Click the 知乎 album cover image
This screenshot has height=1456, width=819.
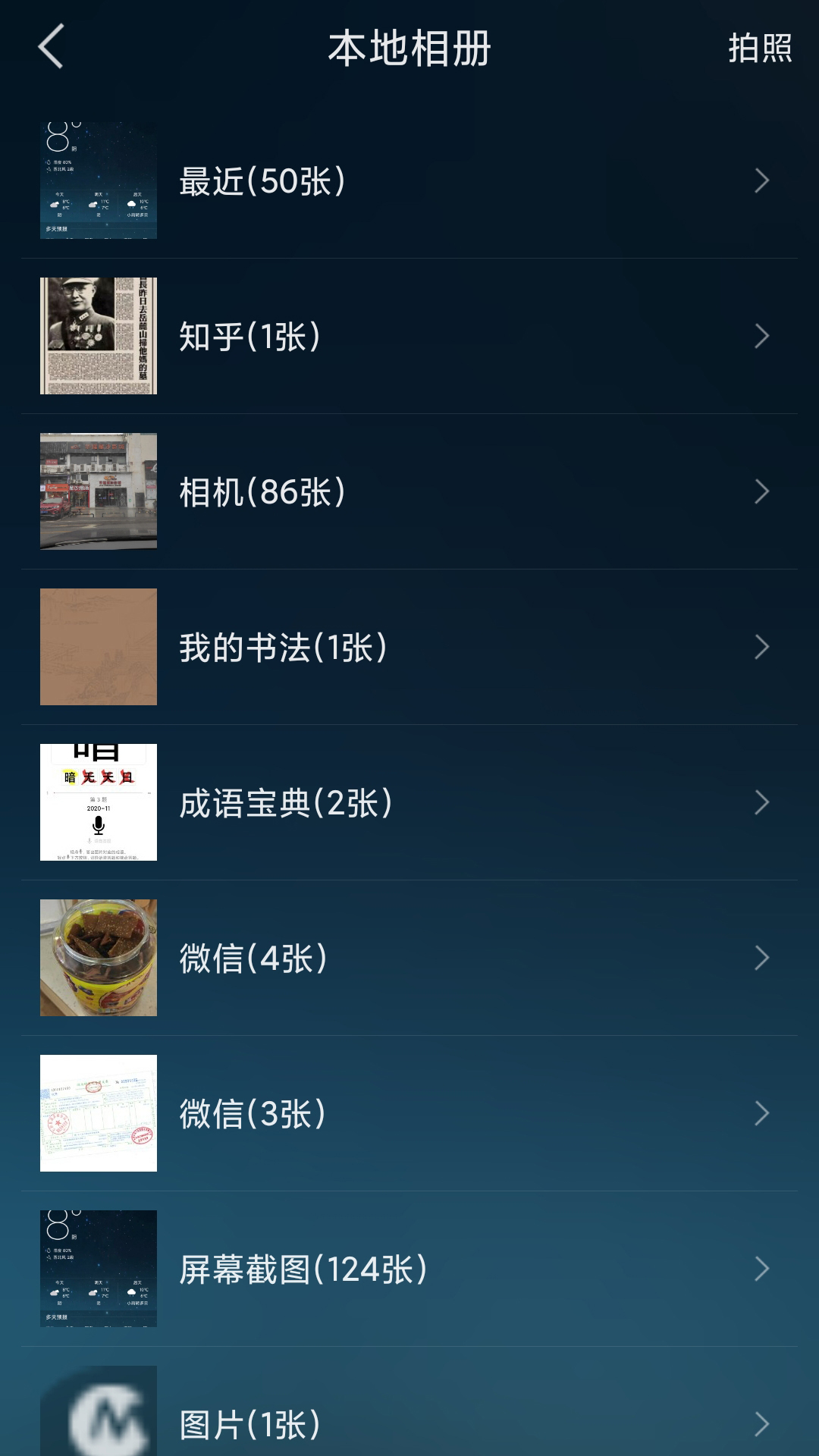coord(98,335)
